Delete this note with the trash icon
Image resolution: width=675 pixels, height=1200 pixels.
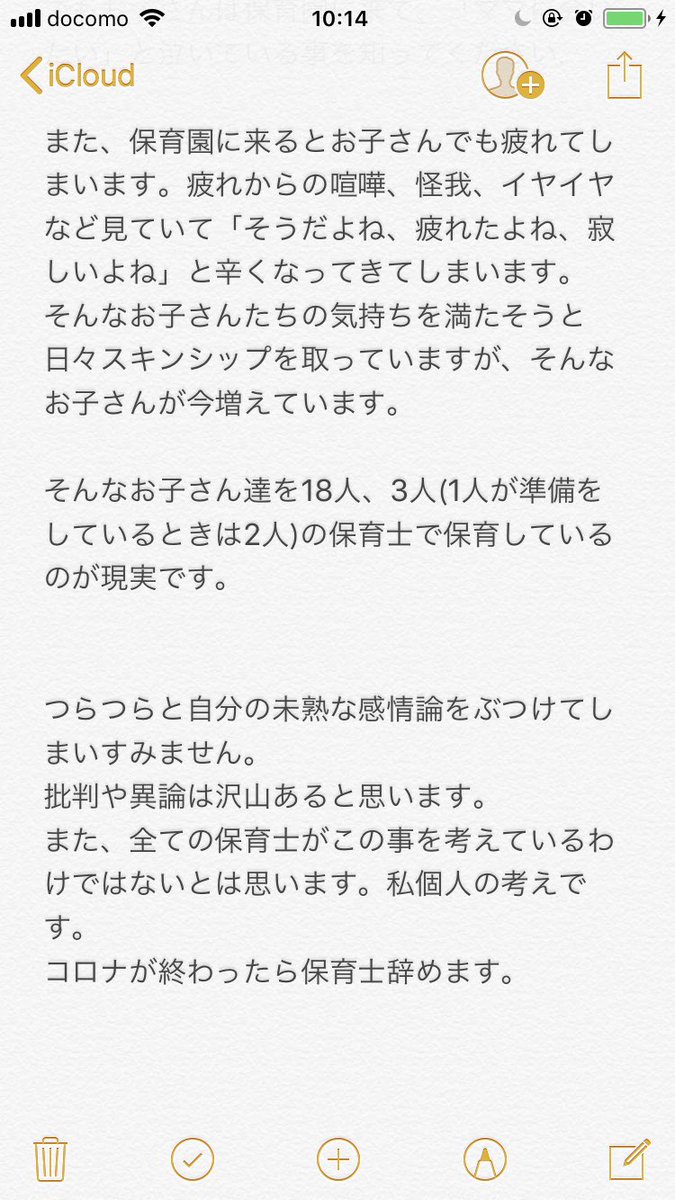coord(49,1159)
